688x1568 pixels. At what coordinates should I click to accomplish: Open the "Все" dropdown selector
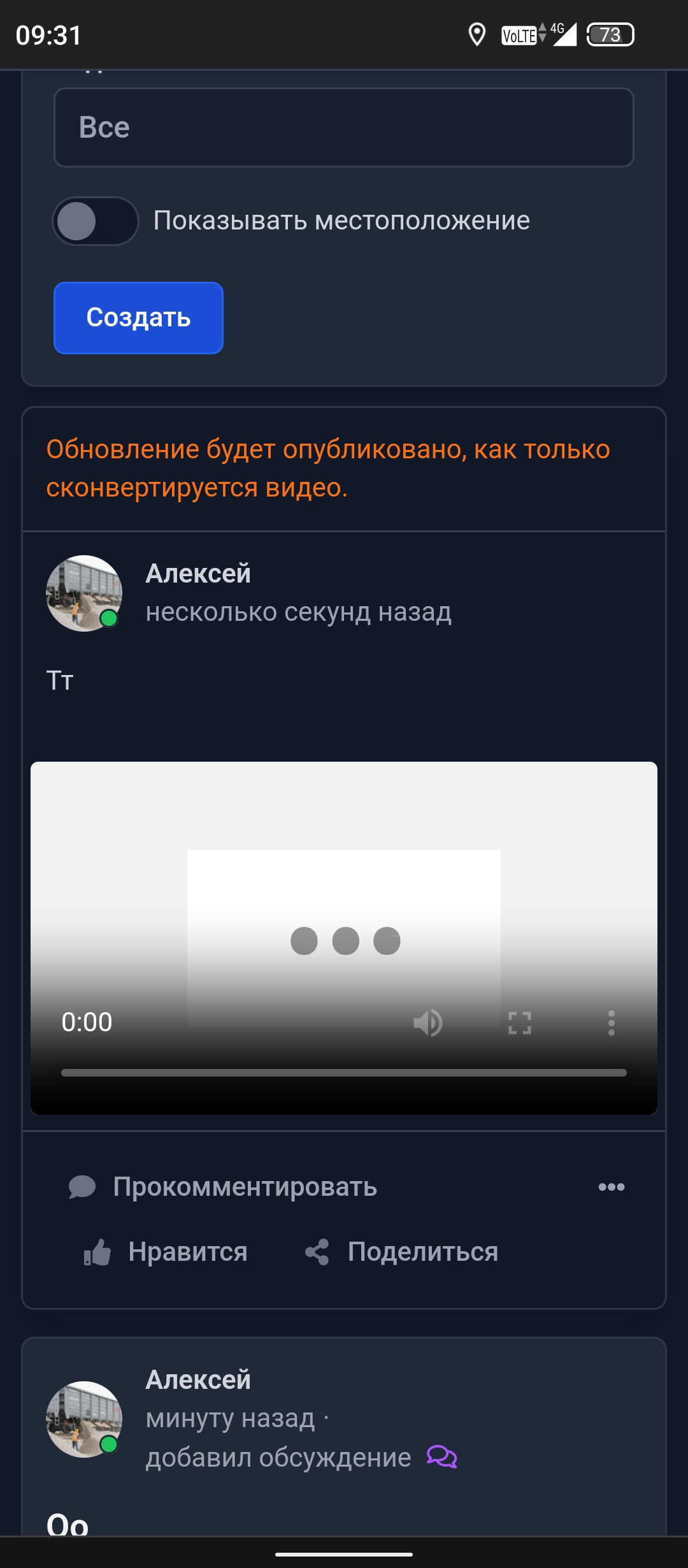pyautogui.click(x=344, y=127)
